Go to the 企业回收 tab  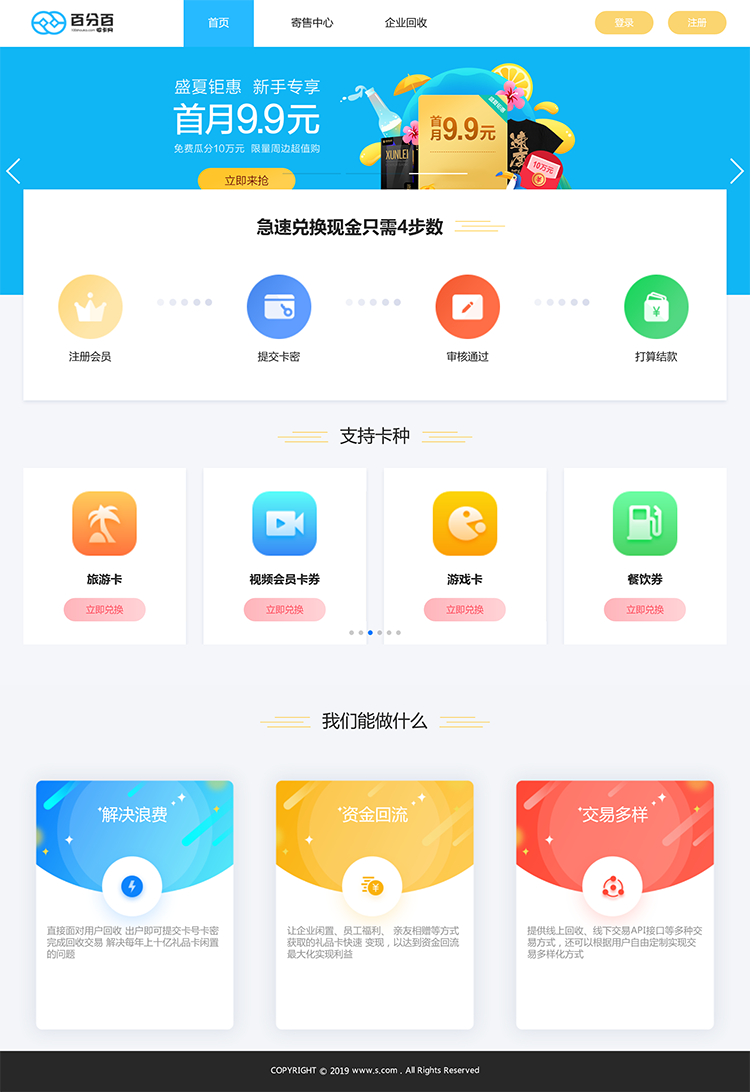406,22
